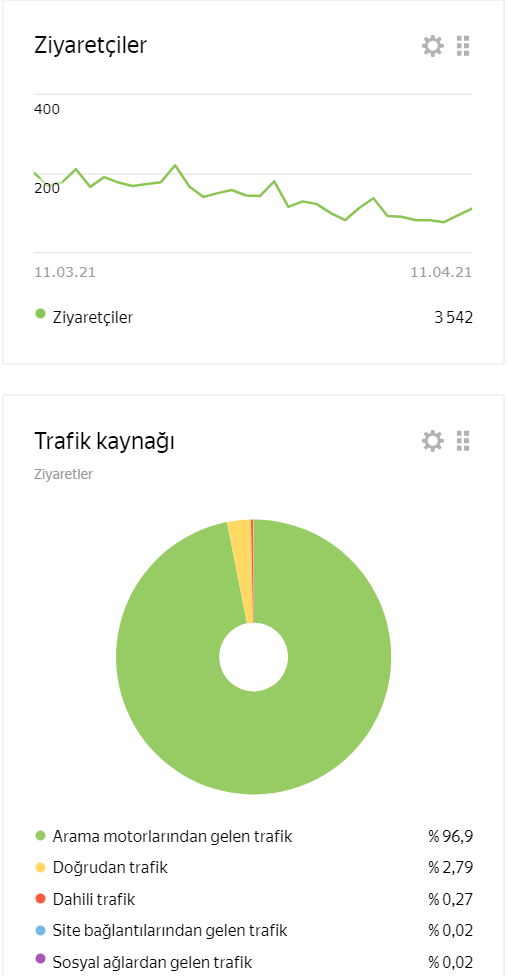Open the Trafik kaynağı widget title
Image resolution: width=508 pixels, height=976 pixels.
104,441
